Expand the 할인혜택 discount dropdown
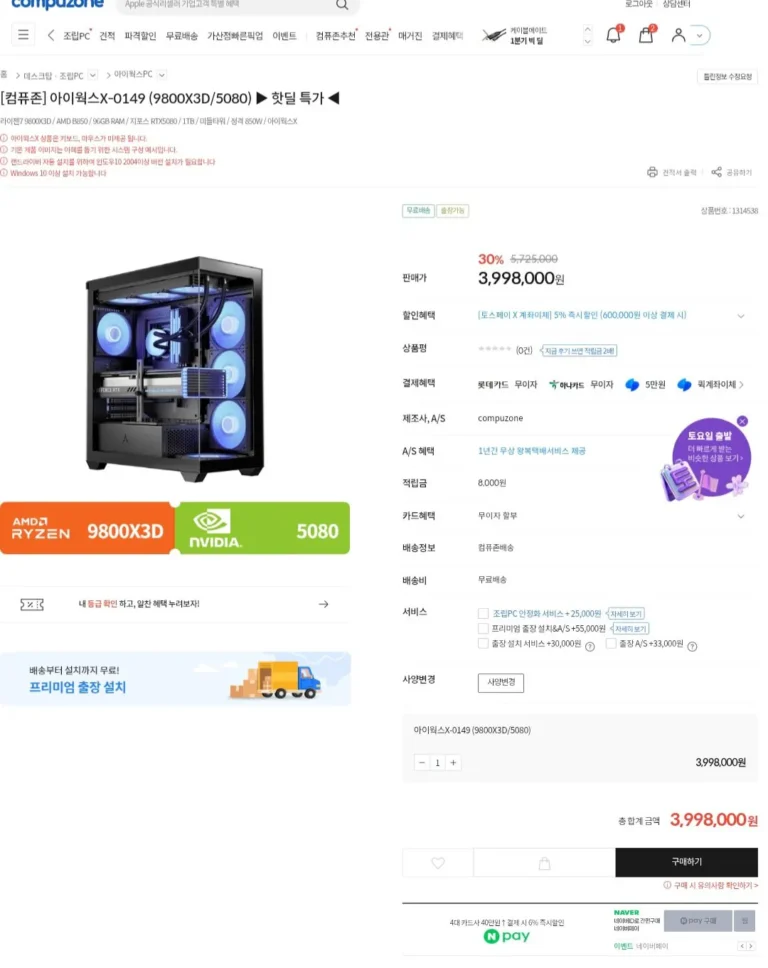Viewport: 768px width, 968px height. [x=741, y=316]
